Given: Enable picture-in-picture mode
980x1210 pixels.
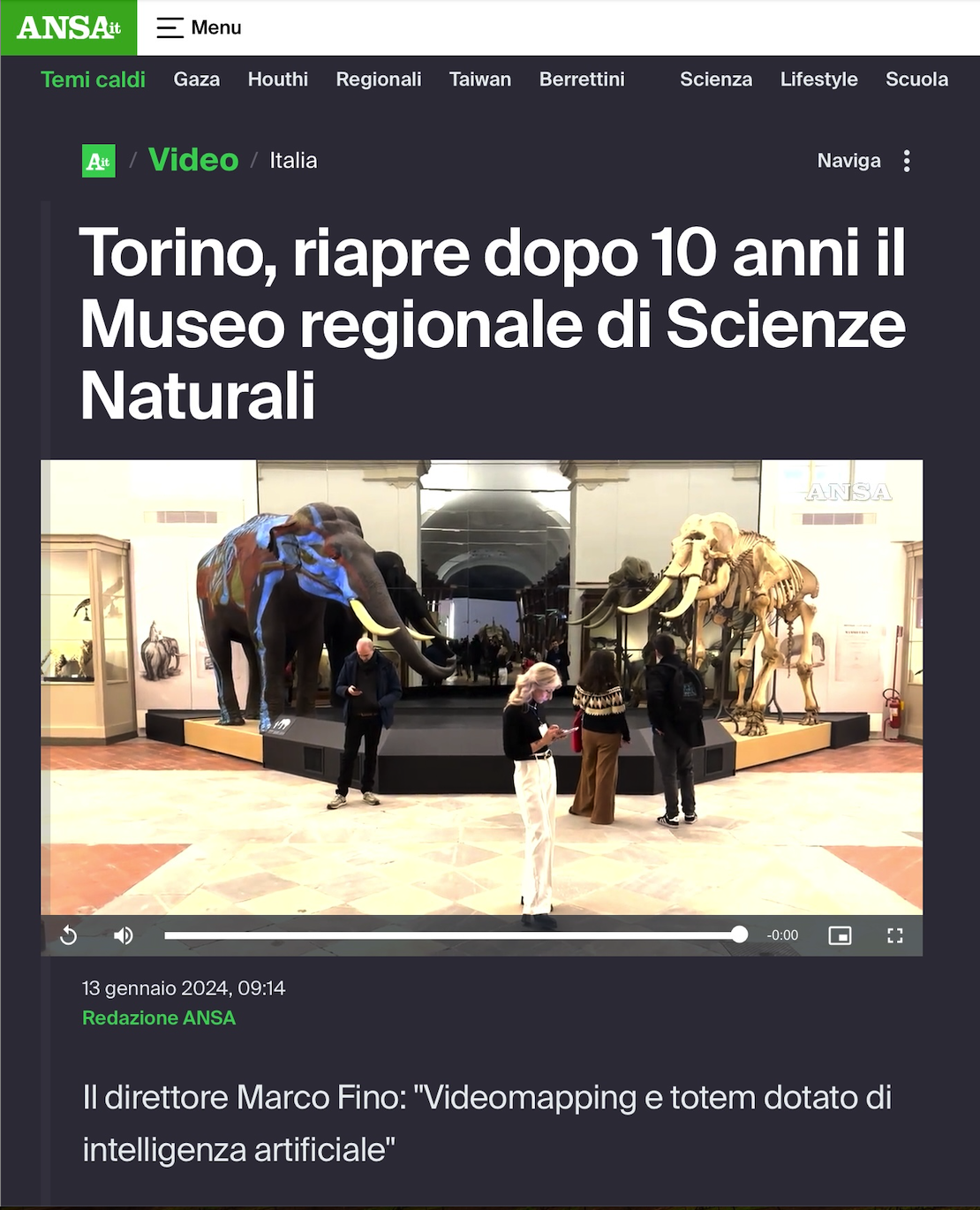Looking at the screenshot, I should (x=840, y=935).
